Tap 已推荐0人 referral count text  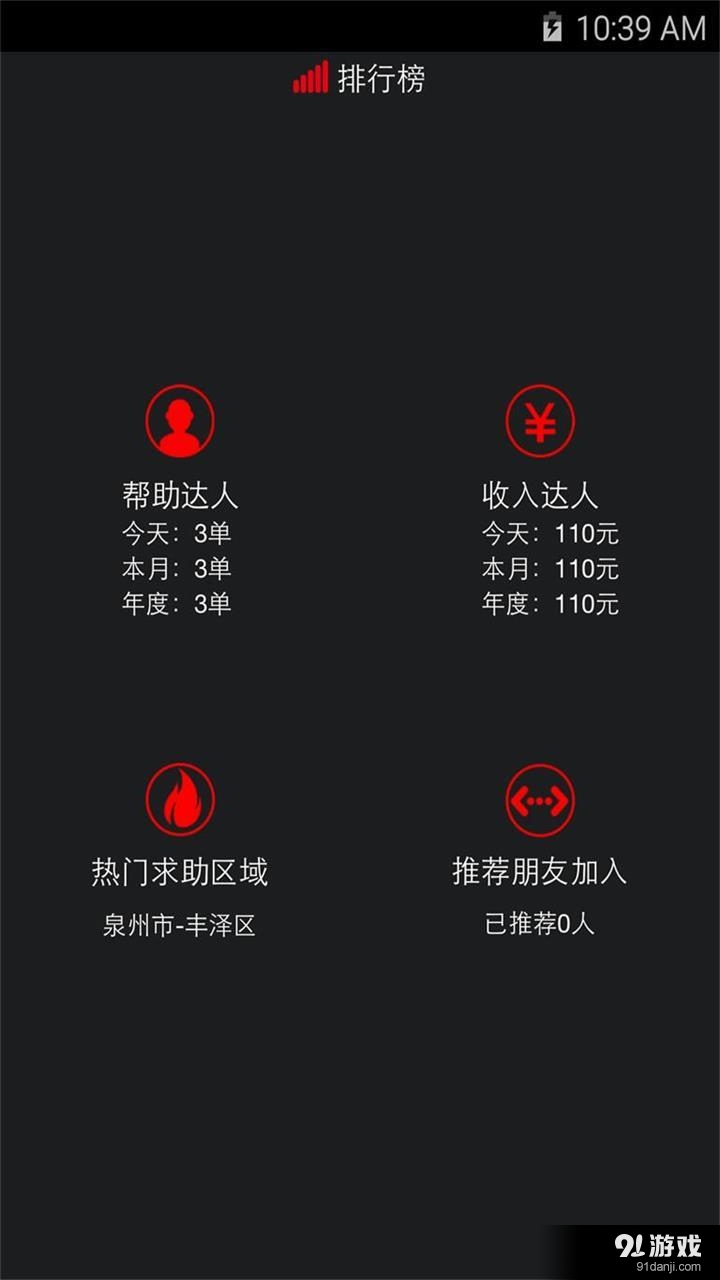pyautogui.click(x=540, y=925)
